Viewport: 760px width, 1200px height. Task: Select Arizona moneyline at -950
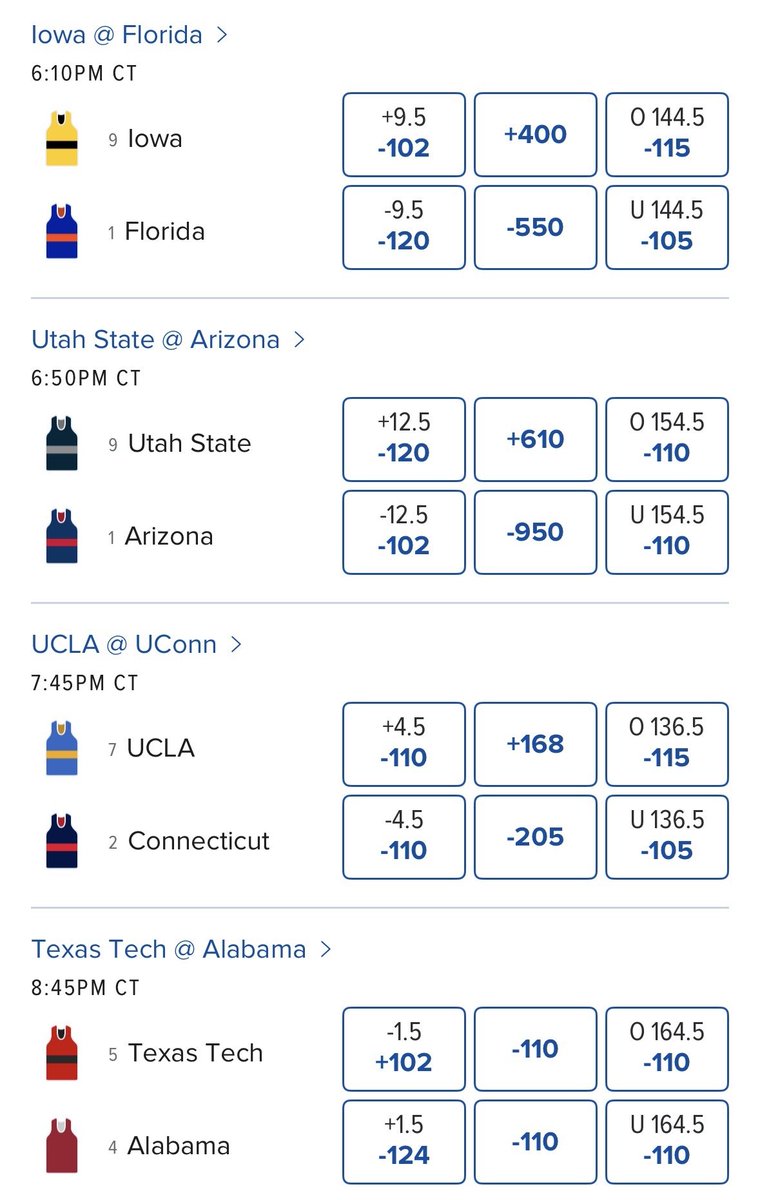tap(535, 532)
